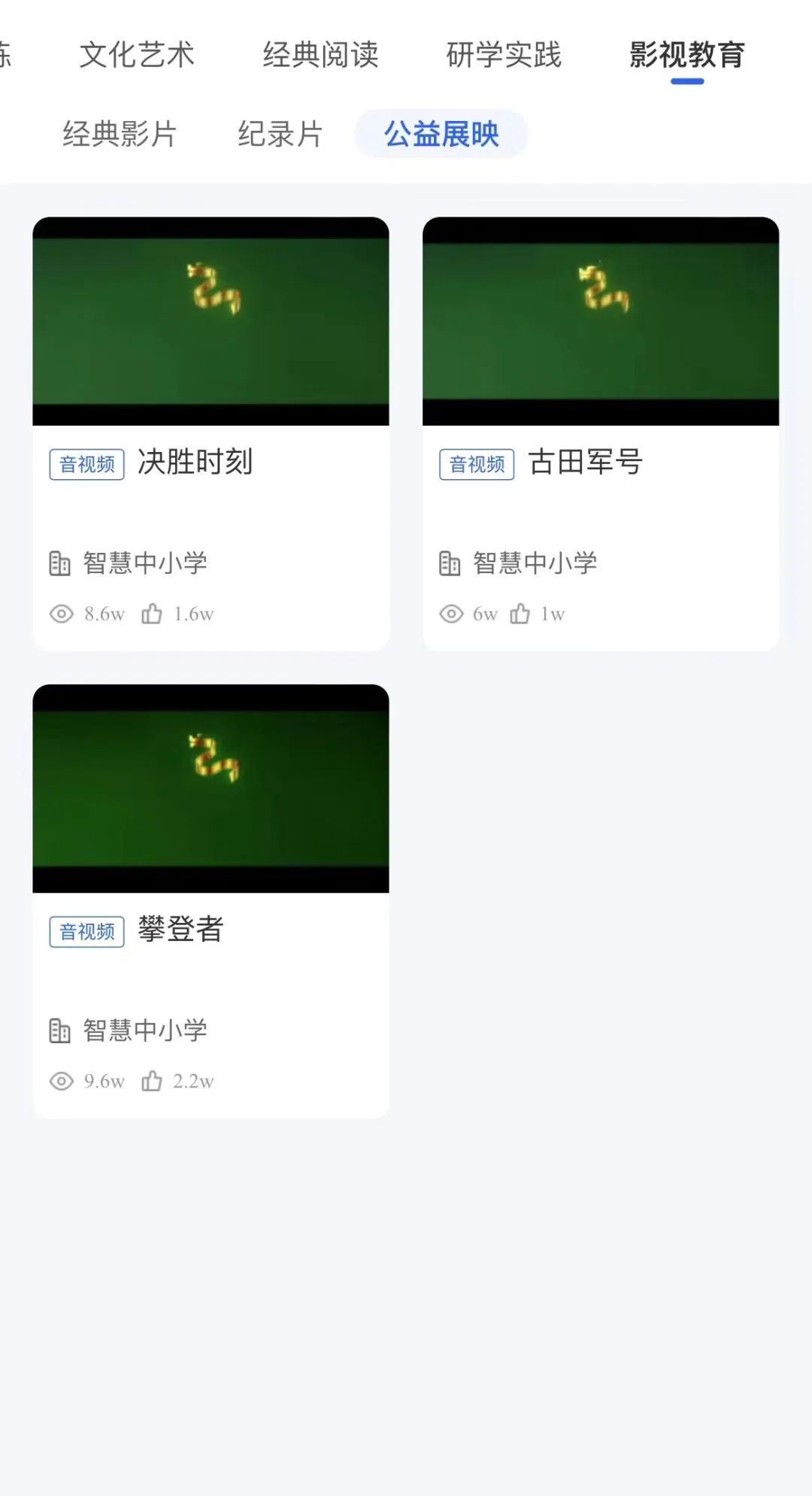Viewport: 812px width, 1496px height.
Task: Select the 公益展映 filter pill
Action: (x=441, y=132)
